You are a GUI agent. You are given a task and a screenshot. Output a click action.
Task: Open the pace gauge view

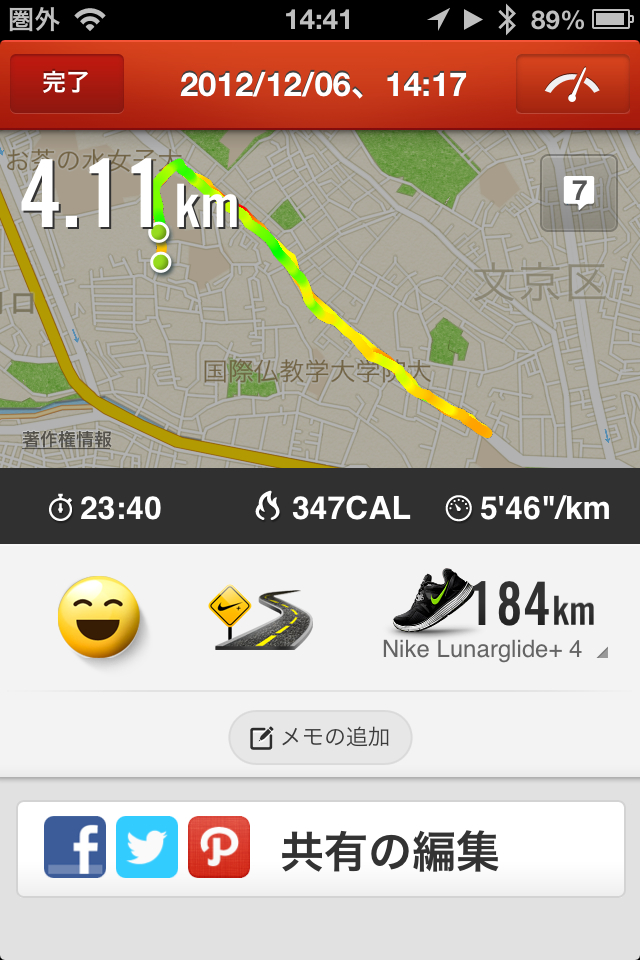click(571, 84)
